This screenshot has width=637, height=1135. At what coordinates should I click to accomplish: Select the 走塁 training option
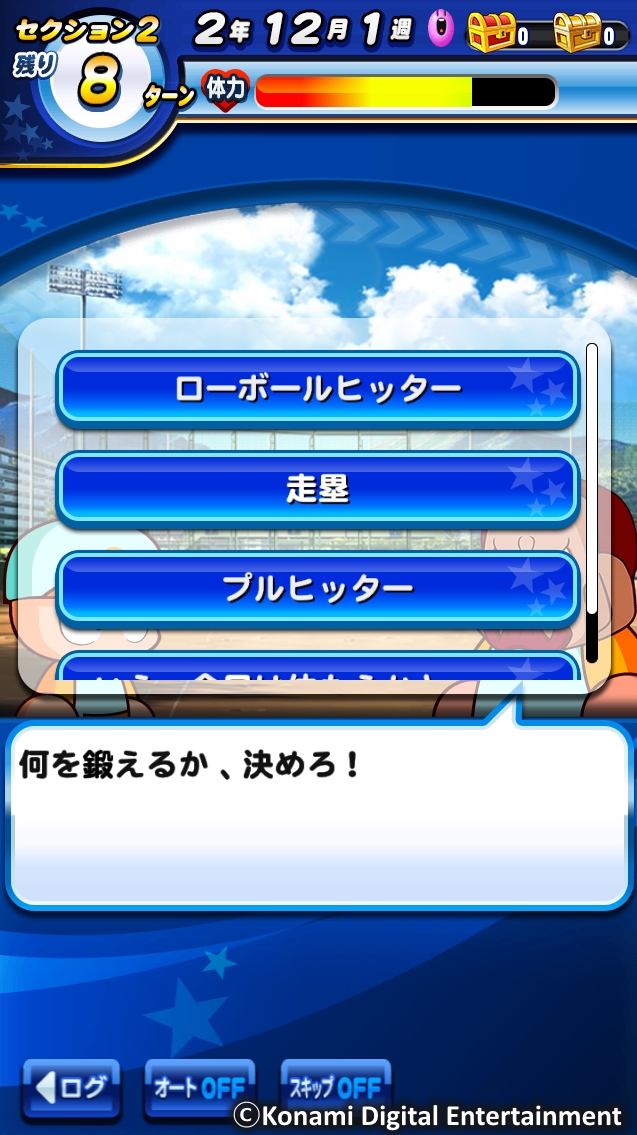point(318,488)
